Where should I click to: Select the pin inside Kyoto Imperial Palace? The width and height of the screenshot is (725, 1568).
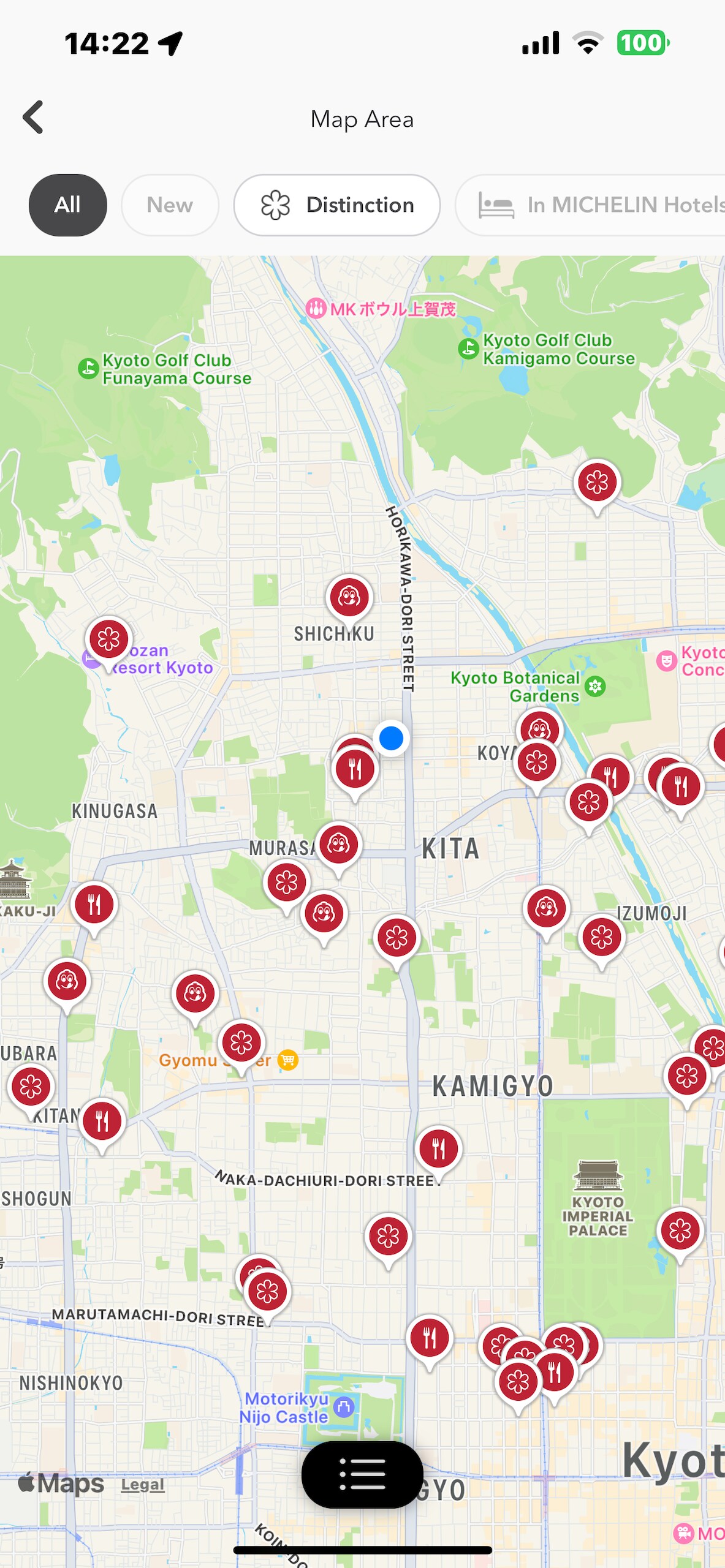pyautogui.click(x=680, y=1230)
